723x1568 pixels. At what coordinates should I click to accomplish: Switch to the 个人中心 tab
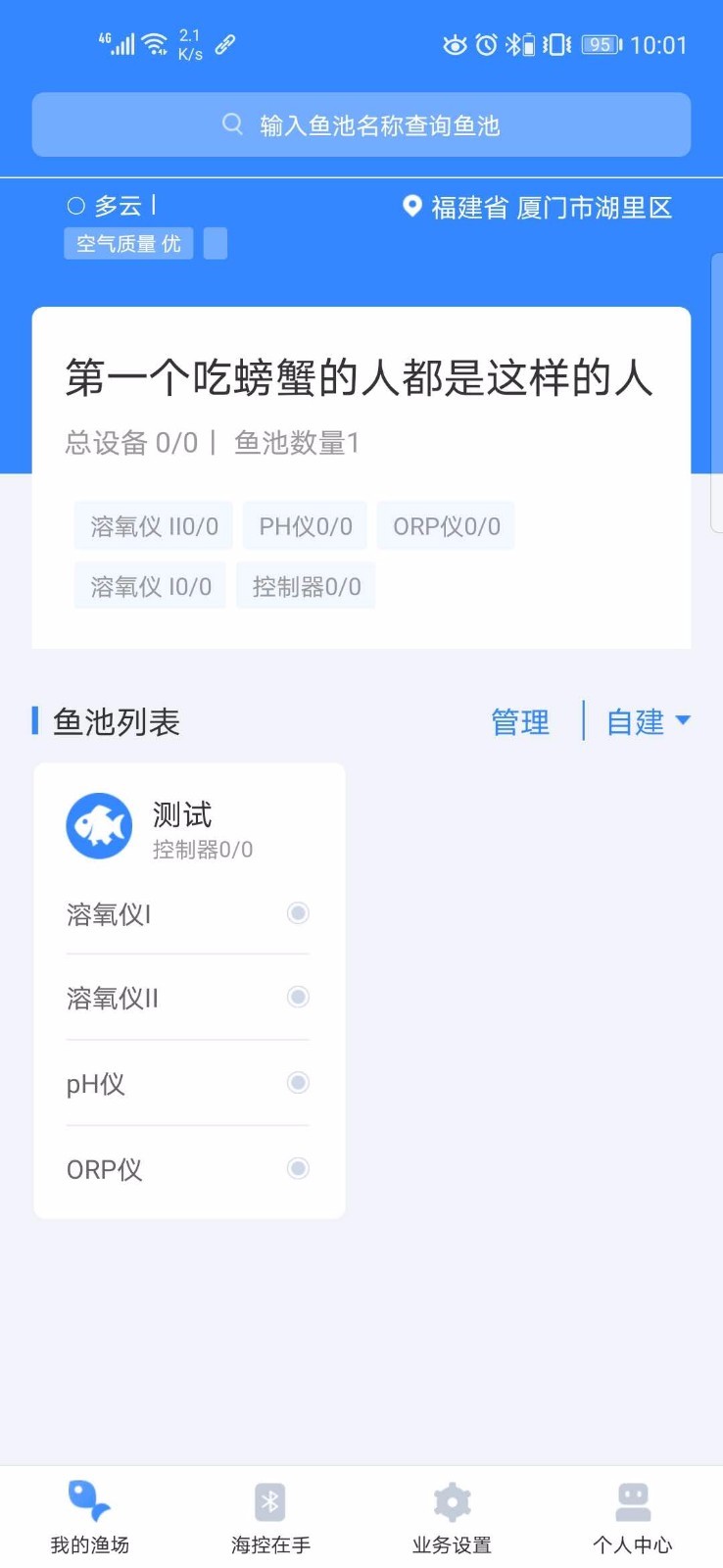pos(633,1517)
